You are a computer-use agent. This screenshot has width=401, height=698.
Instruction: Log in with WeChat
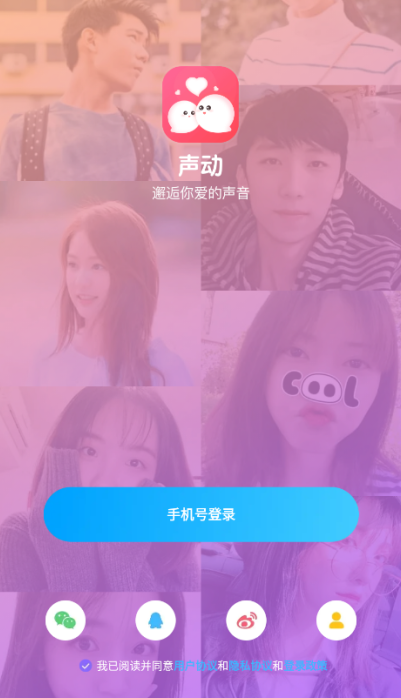tap(65, 620)
